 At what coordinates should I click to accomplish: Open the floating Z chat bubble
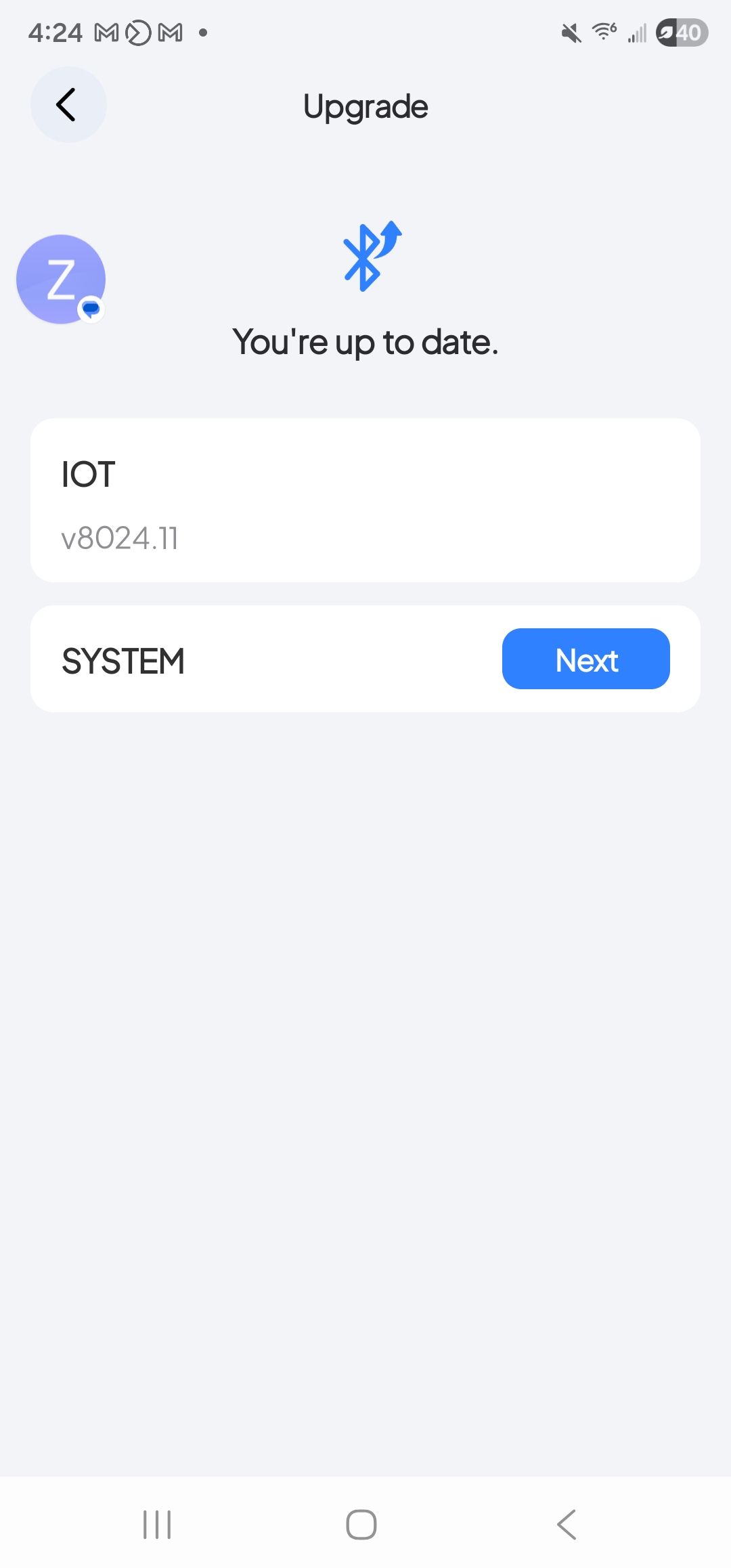[x=61, y=279]
